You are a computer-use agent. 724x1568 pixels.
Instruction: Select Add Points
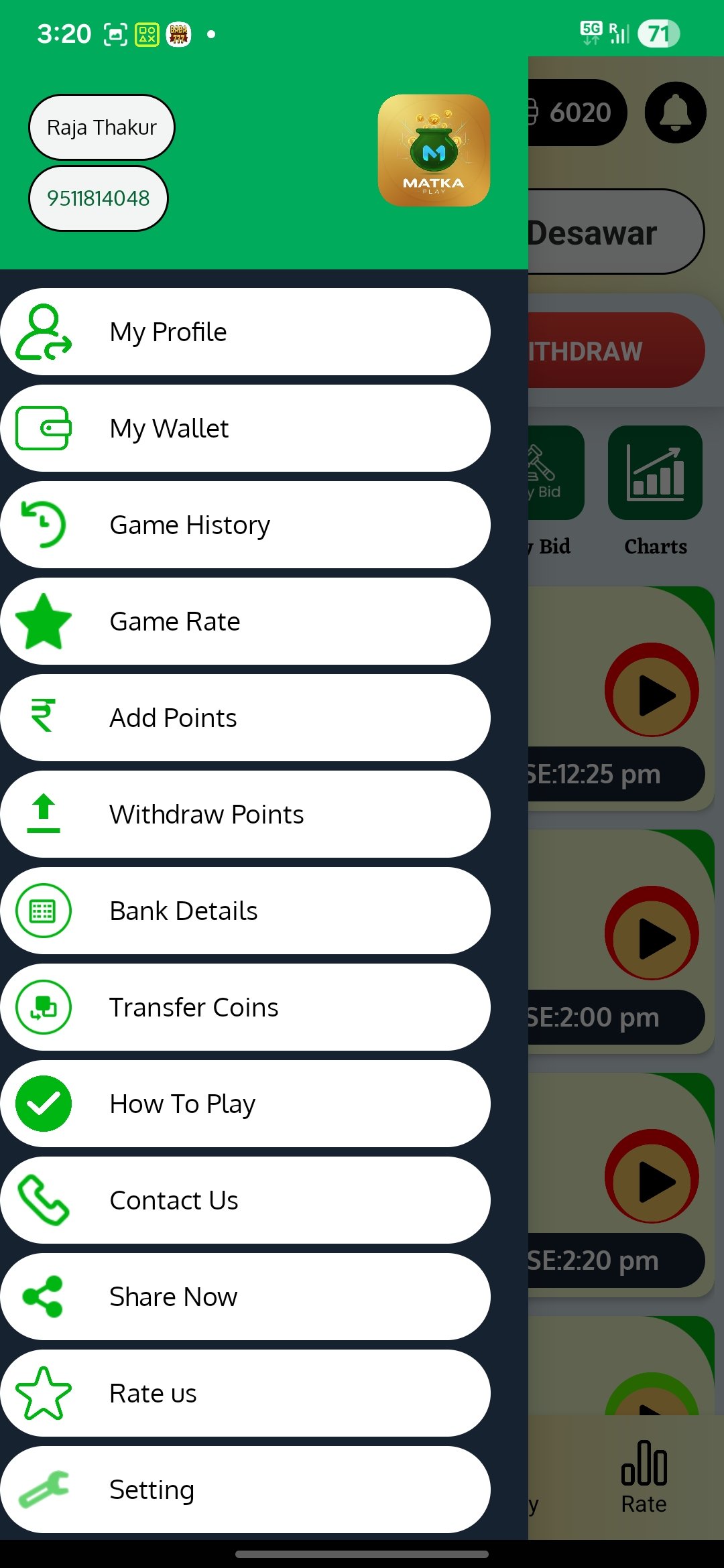(x=245, y=718)
